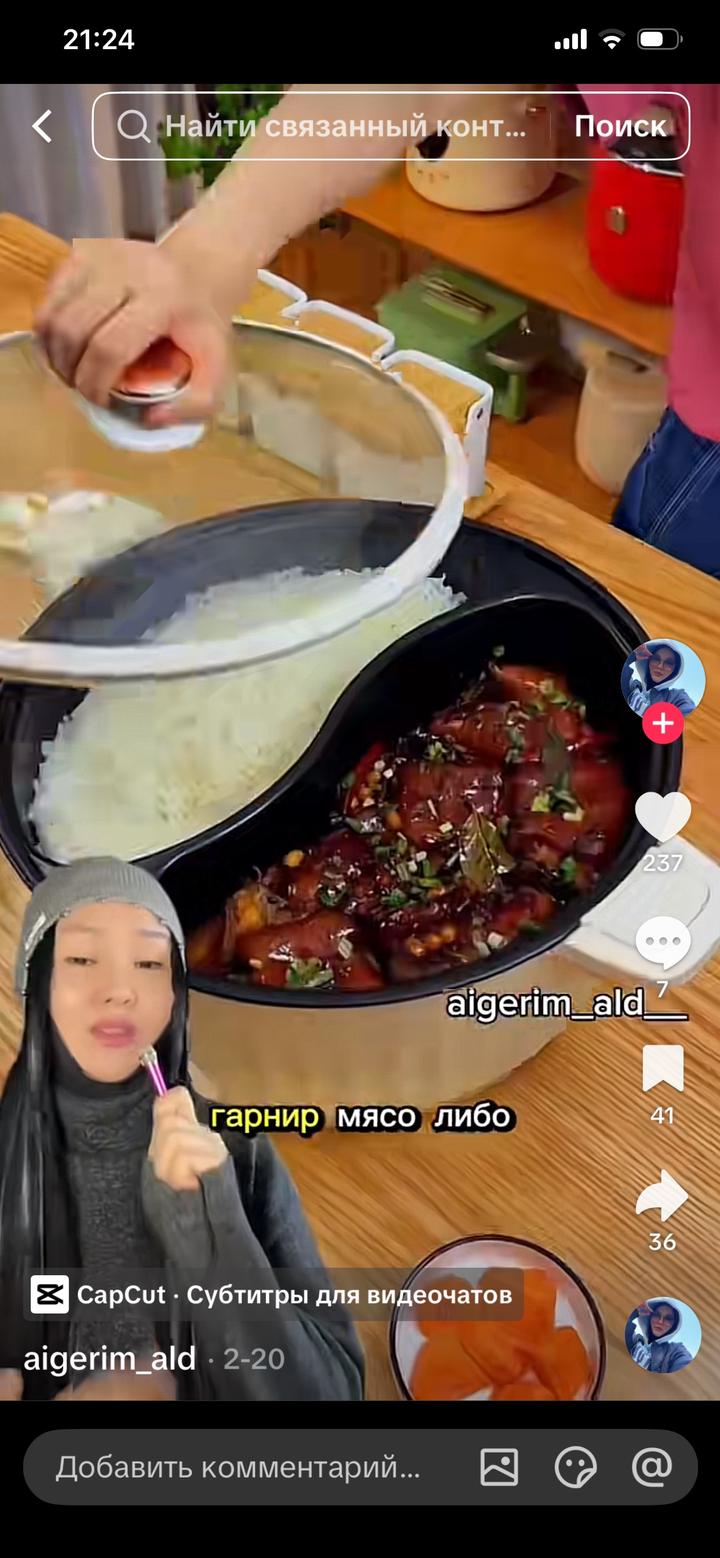
Task: Open the aigerim_ald username link
Action: tap(110, 1359)
